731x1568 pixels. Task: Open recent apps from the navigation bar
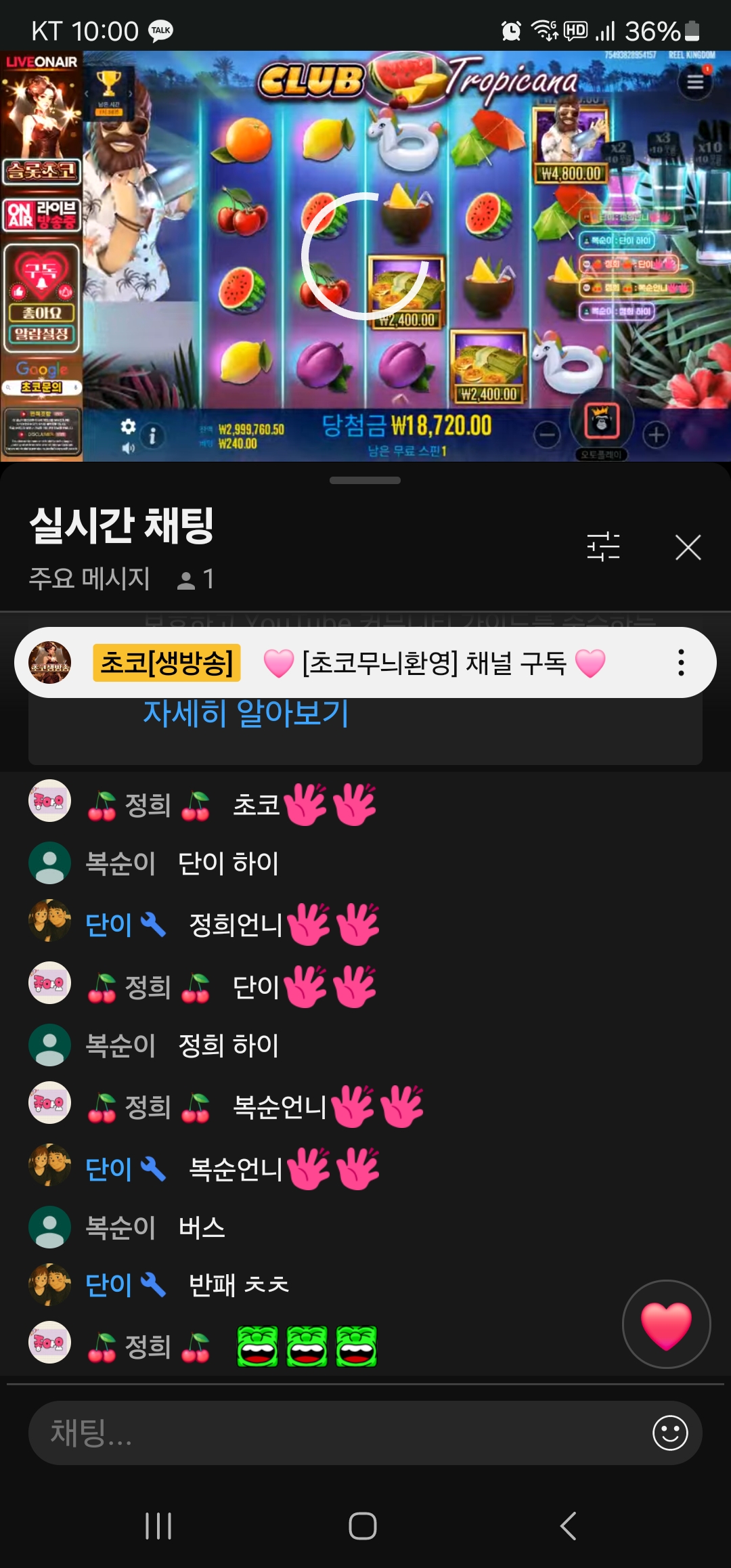pyautogui.click(x=159, y=1526)
